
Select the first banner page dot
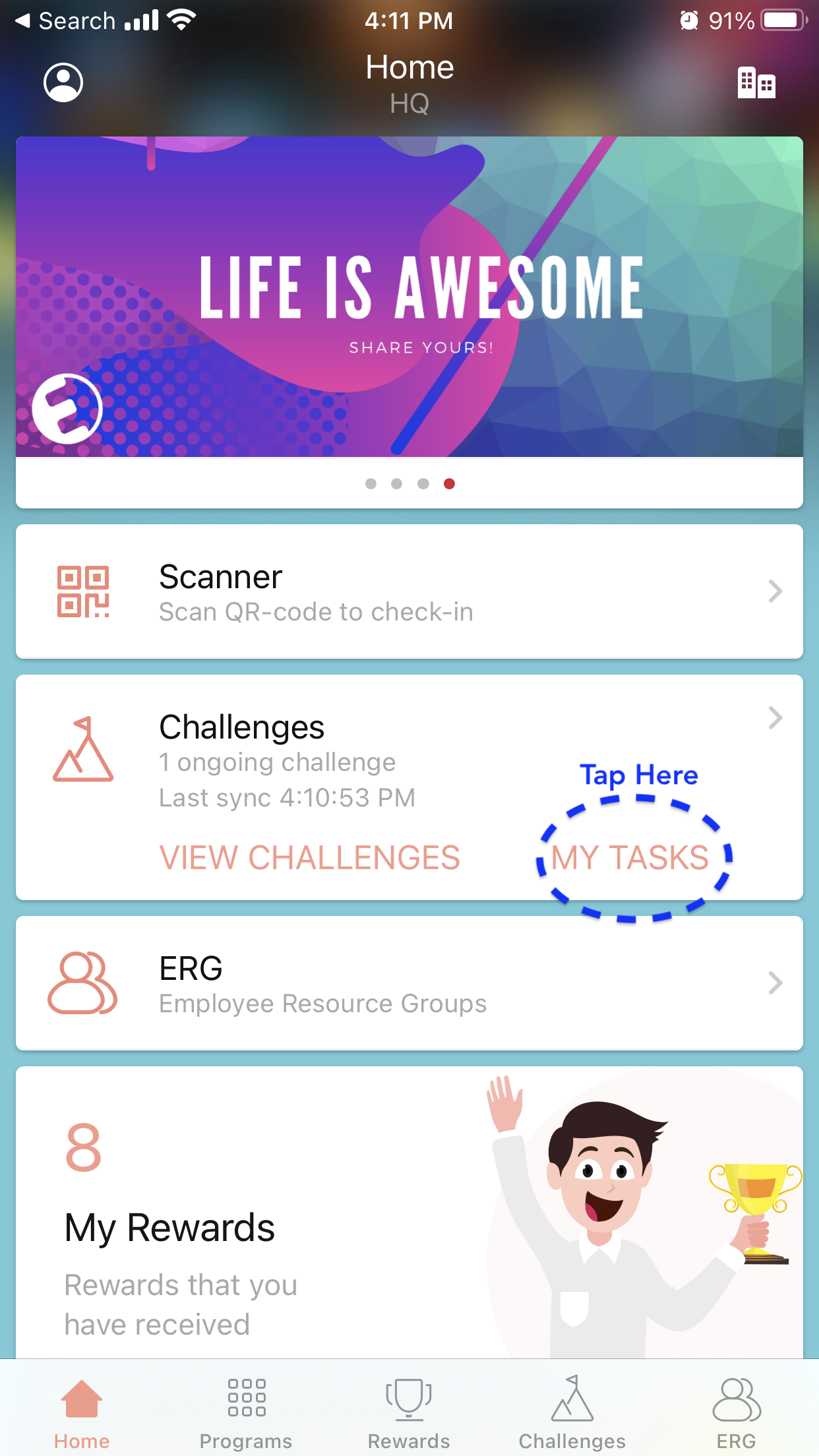(x=371, y=484)
